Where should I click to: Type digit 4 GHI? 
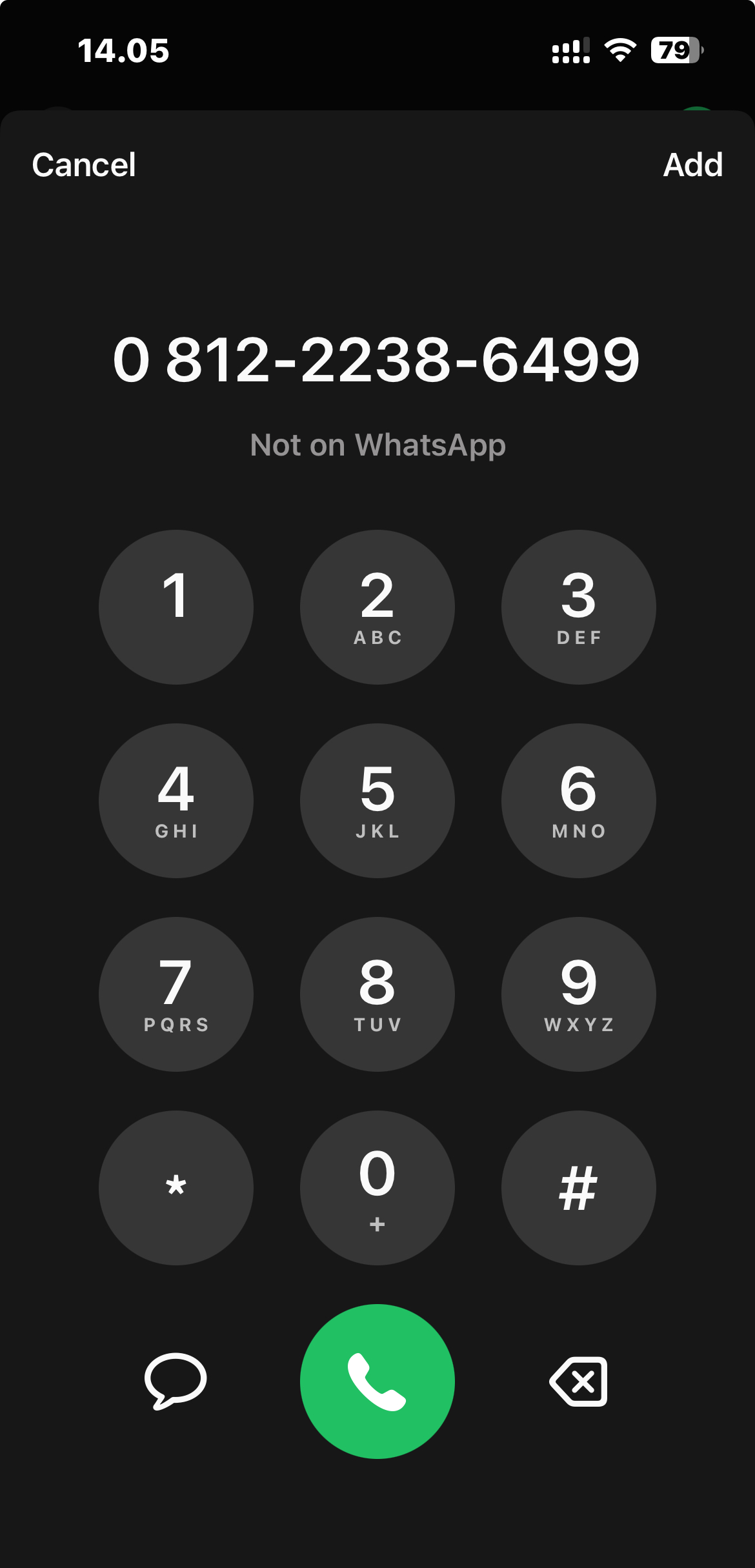[176, 801]
